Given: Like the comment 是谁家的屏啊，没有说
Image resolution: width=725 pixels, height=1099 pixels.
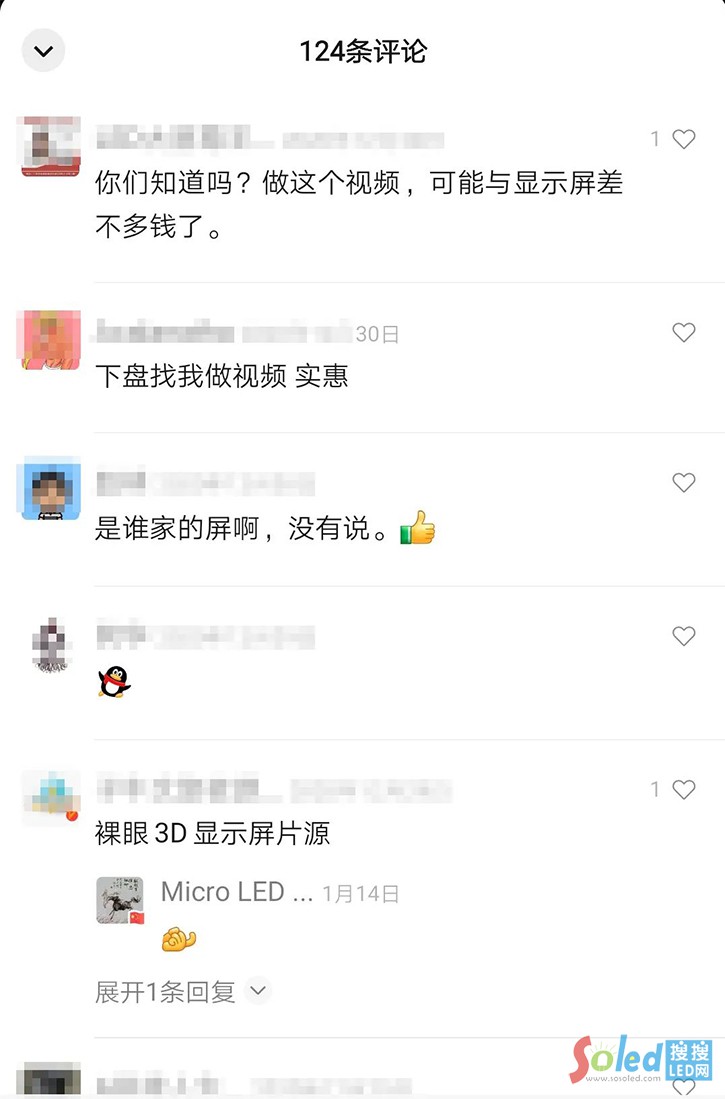Looking at the screenshot, I should click(x=683, y=483).
